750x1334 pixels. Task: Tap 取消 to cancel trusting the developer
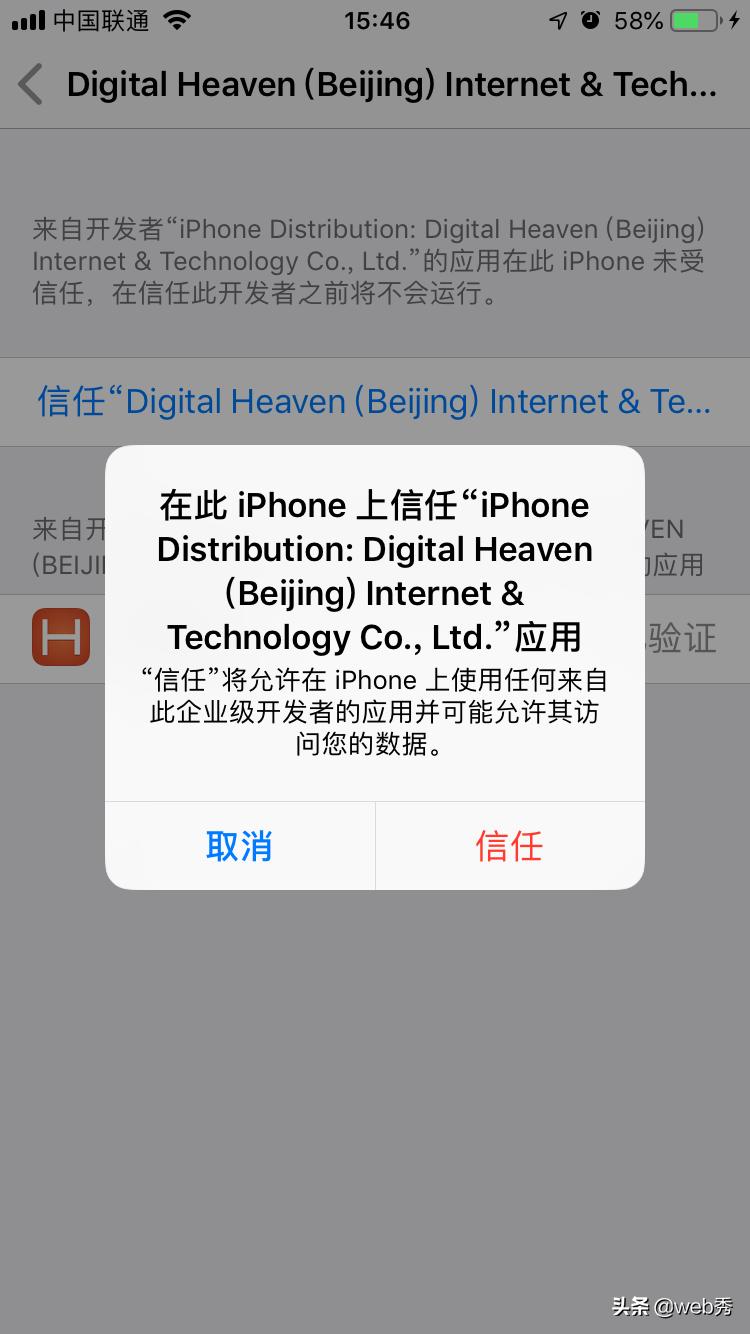[x=239, y=845]
